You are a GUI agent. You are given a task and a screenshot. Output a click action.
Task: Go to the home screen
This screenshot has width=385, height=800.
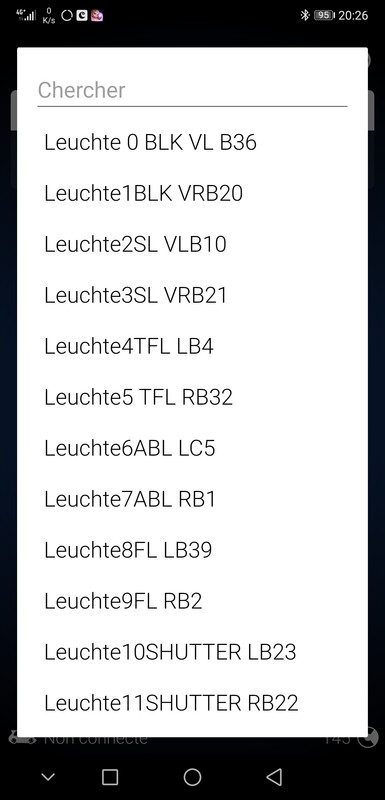pos(192,777)
